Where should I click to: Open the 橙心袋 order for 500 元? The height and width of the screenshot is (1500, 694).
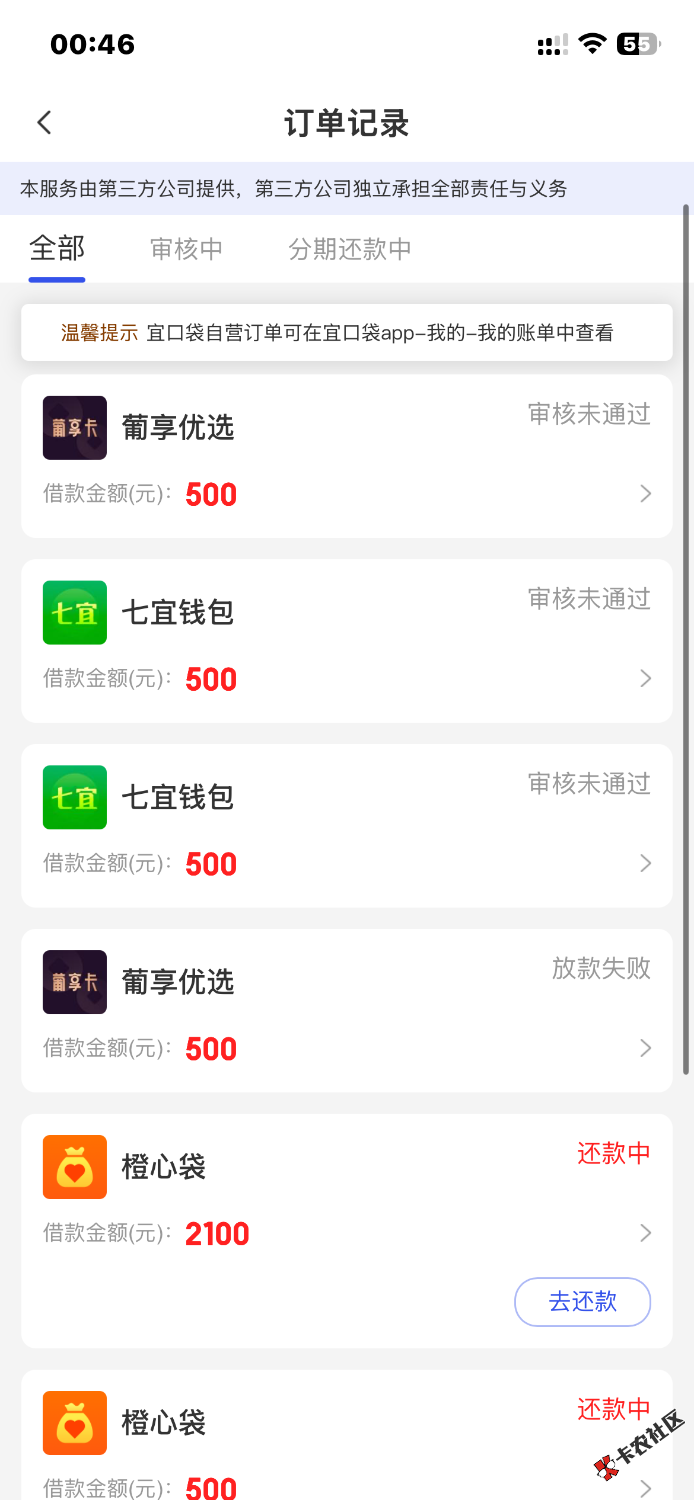click(346, 1440)
